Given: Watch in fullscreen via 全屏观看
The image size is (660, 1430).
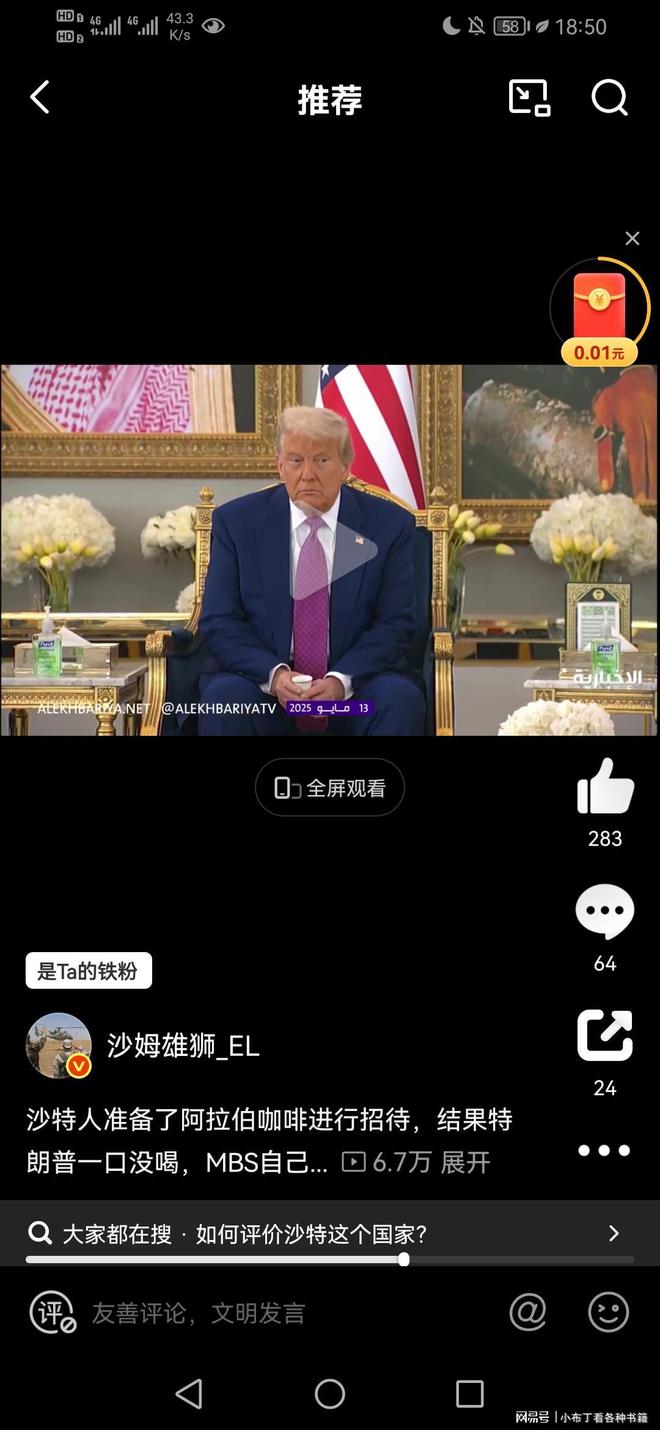Looking at the screenshot, I should click(330, 788).
